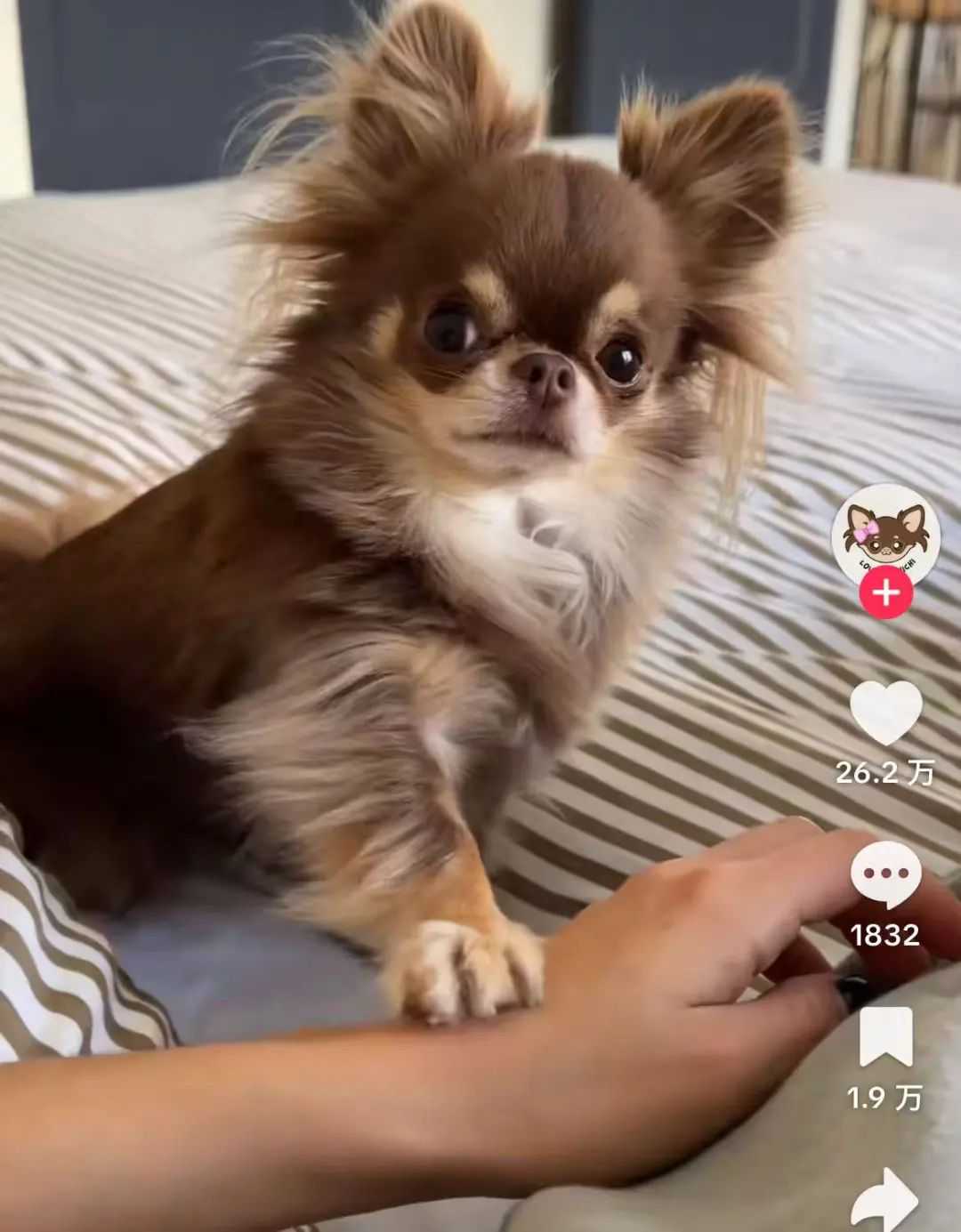Like this video with the heart
The image size is (961, 1232).
885,713
